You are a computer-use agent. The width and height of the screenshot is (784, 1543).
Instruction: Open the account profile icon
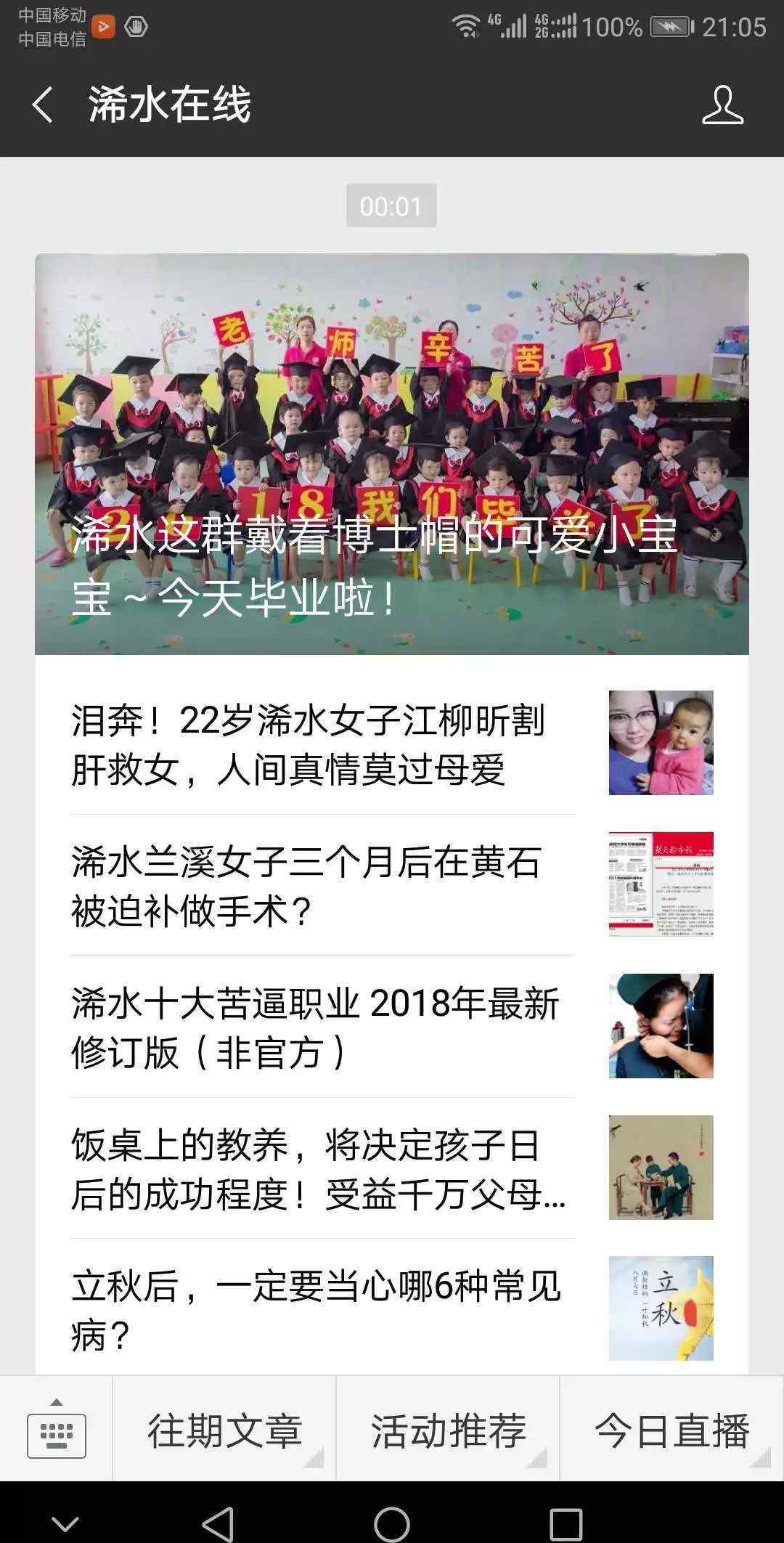point(722,105)
